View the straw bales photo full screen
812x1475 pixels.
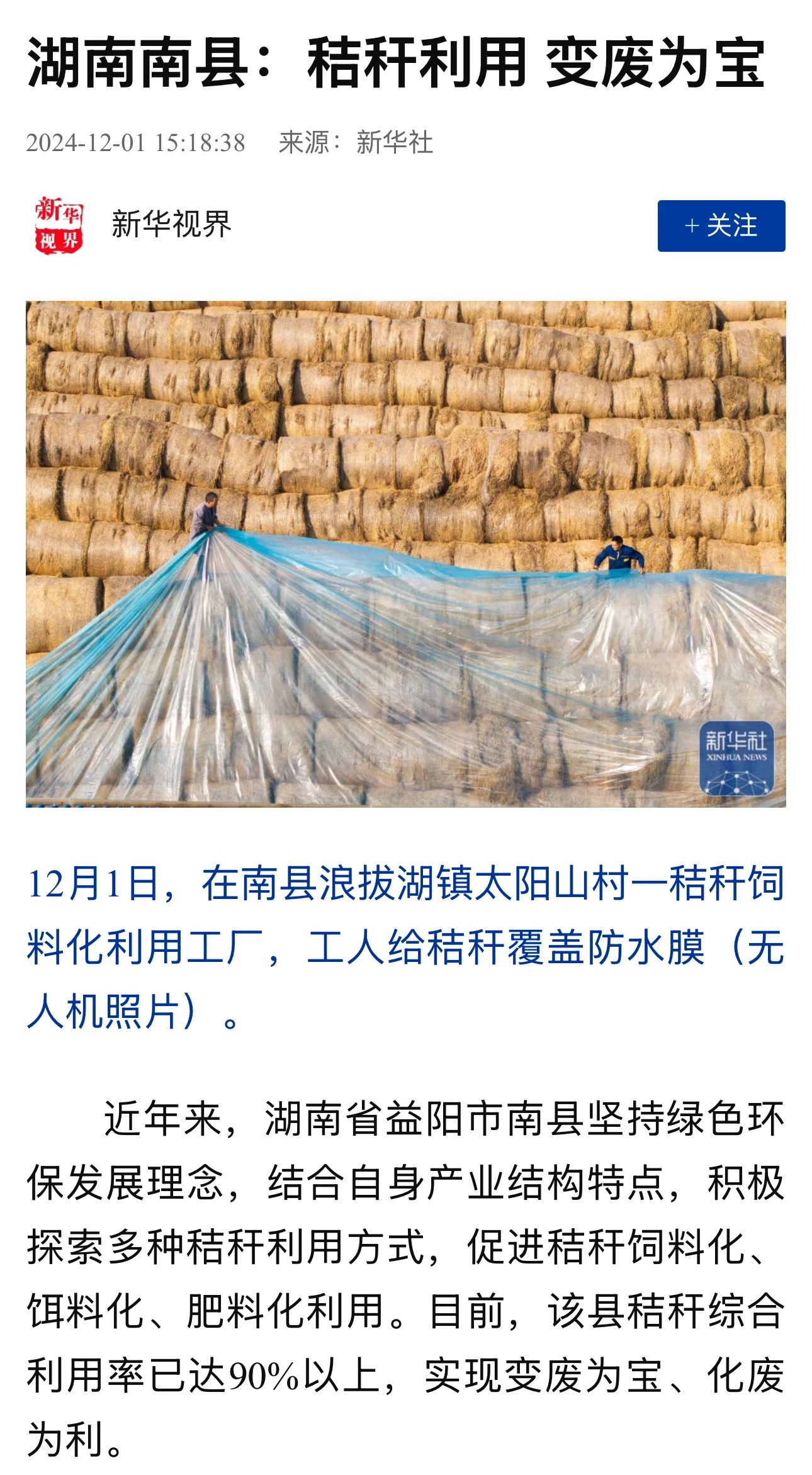[405, 553]
